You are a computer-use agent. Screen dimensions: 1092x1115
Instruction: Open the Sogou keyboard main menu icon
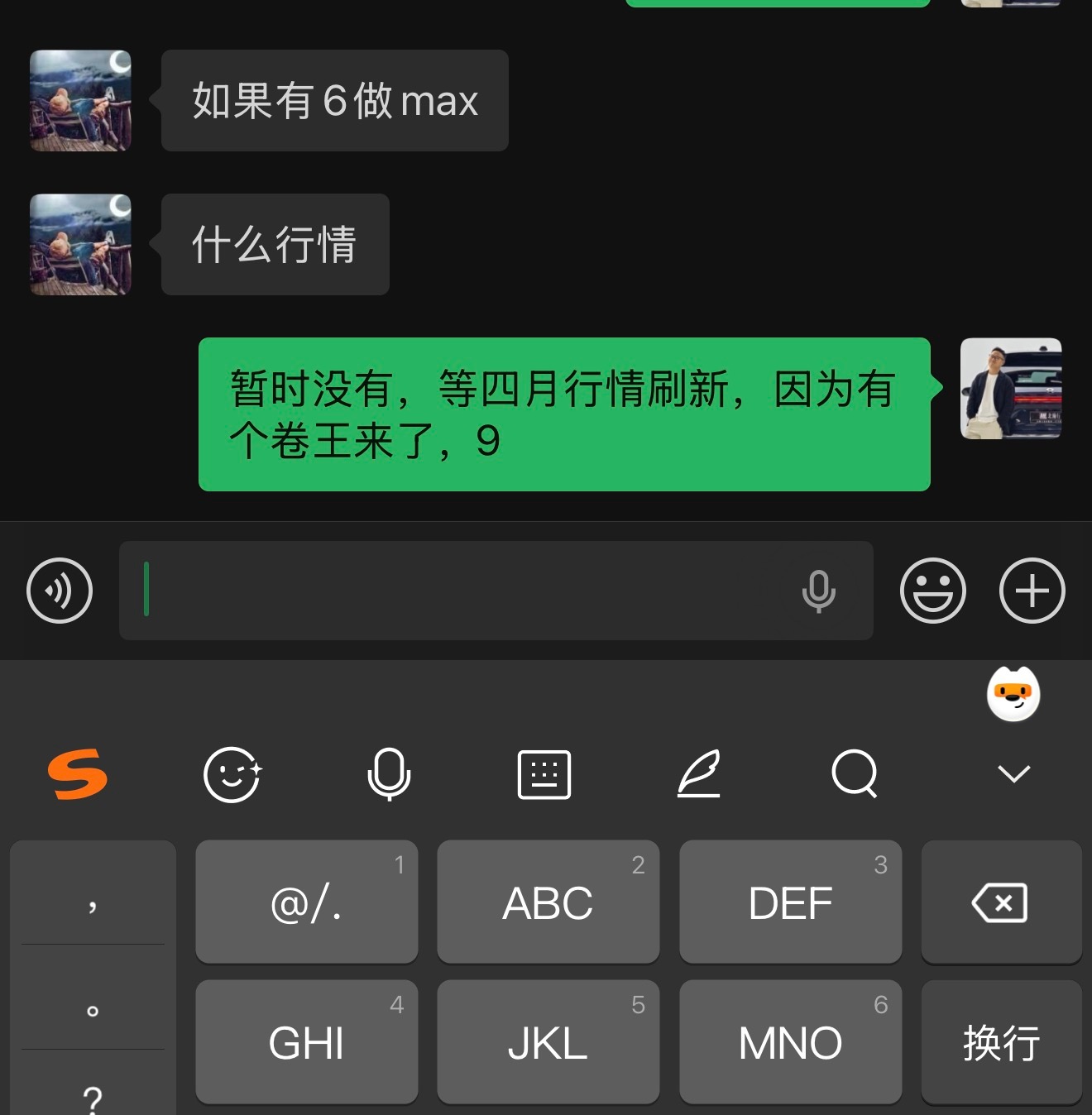tap(79, 775)
